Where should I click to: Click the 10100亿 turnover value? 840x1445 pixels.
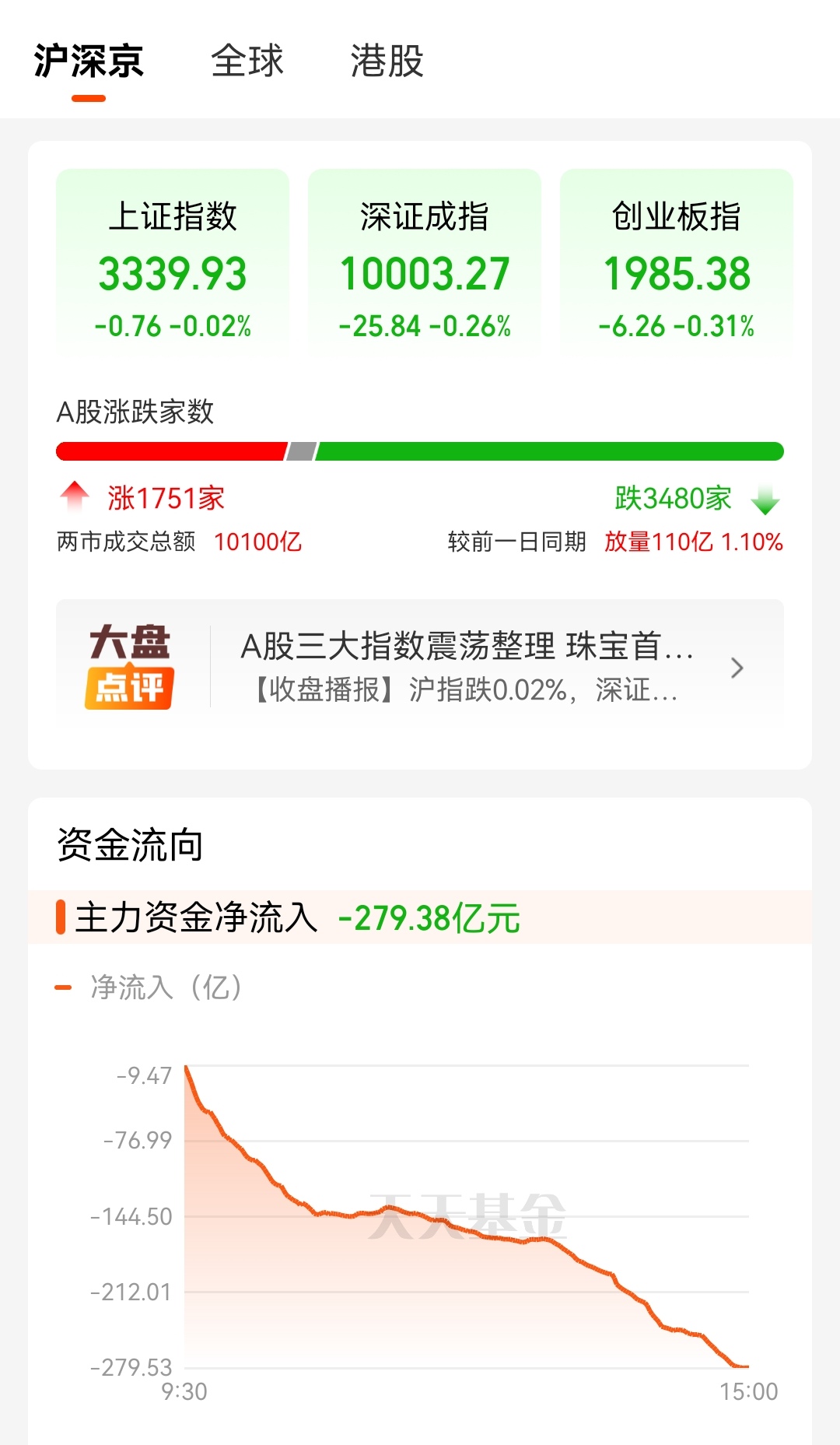(x=260, y=542)
